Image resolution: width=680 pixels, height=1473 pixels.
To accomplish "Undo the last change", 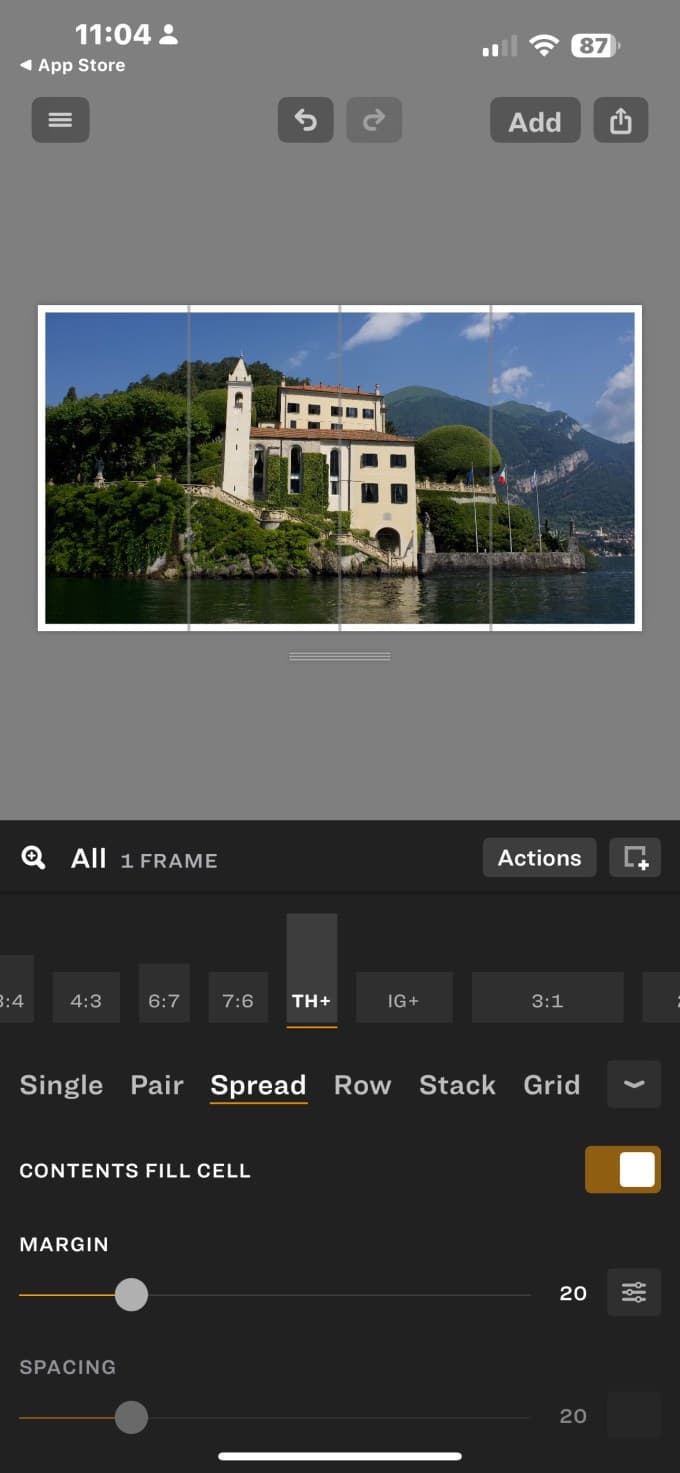I will coord(305,121).
